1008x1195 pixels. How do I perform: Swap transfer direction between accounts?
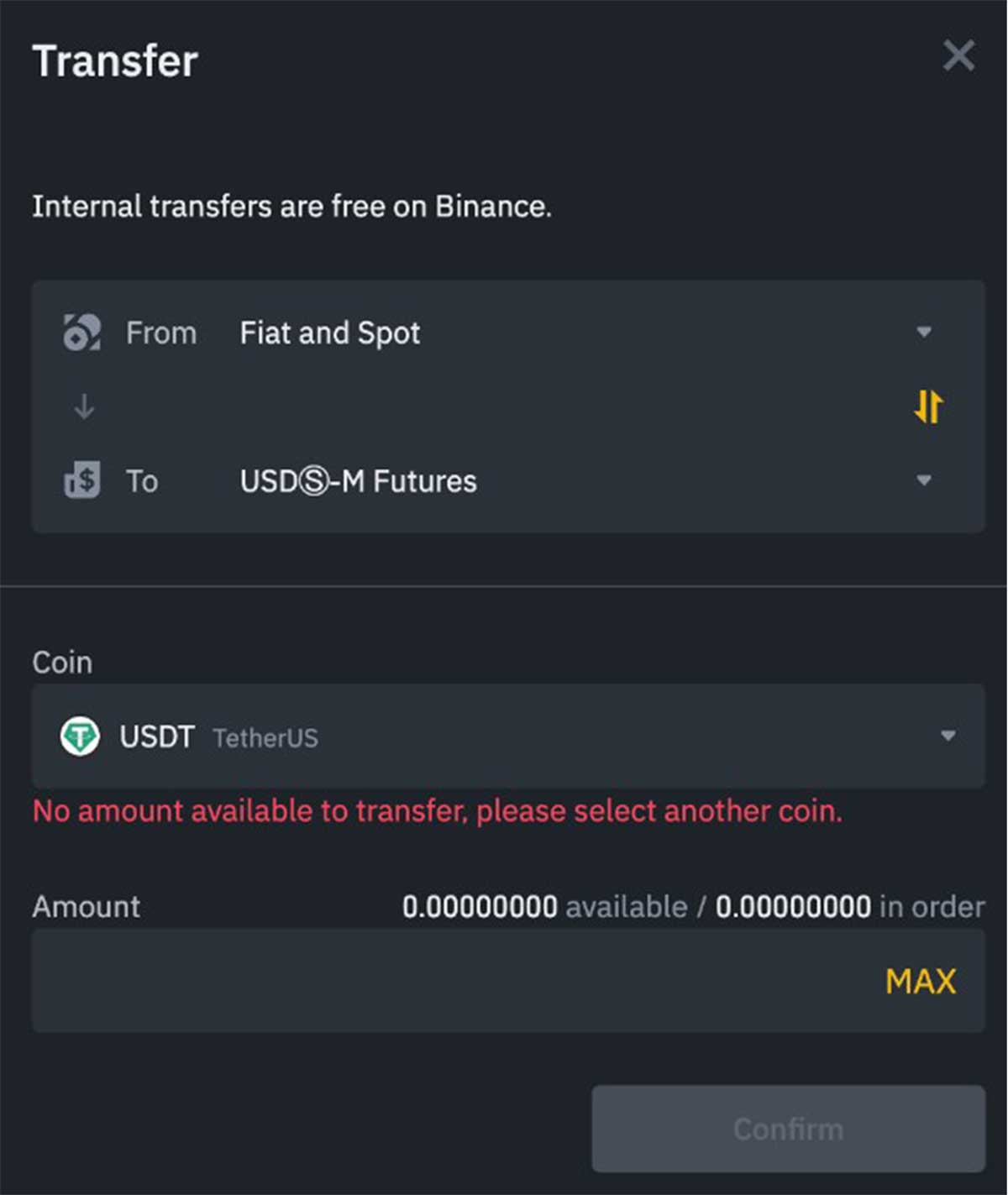tap(927, 406)
